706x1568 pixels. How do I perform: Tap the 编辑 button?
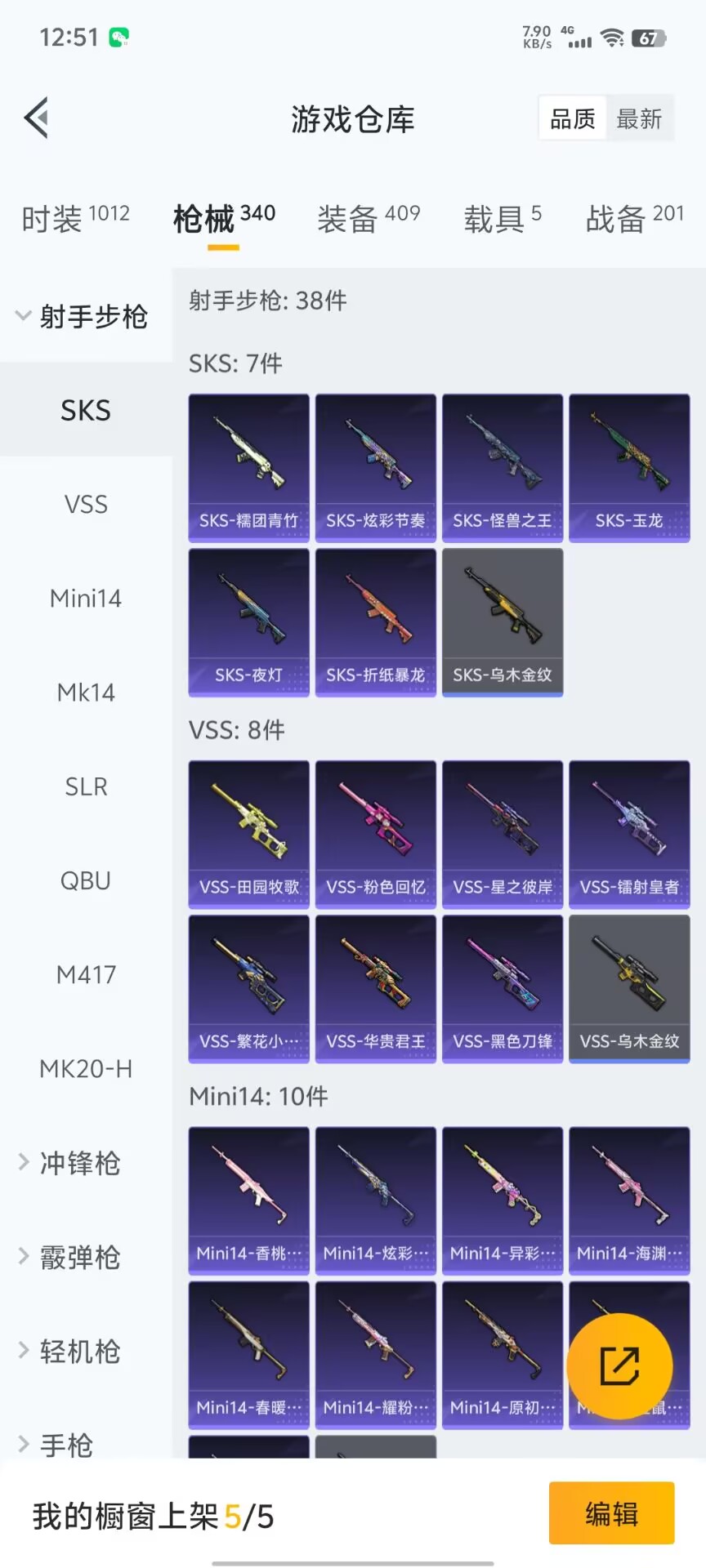611,1513
